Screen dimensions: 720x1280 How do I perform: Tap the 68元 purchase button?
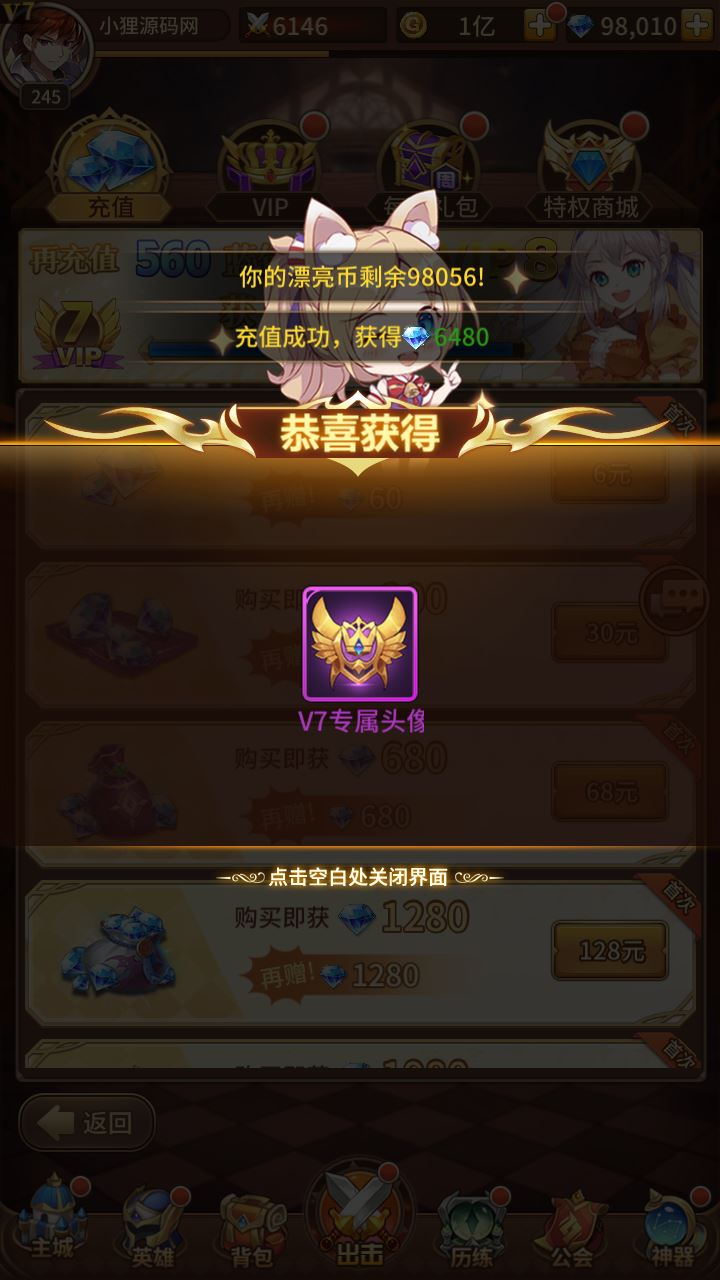pos(610,792)
